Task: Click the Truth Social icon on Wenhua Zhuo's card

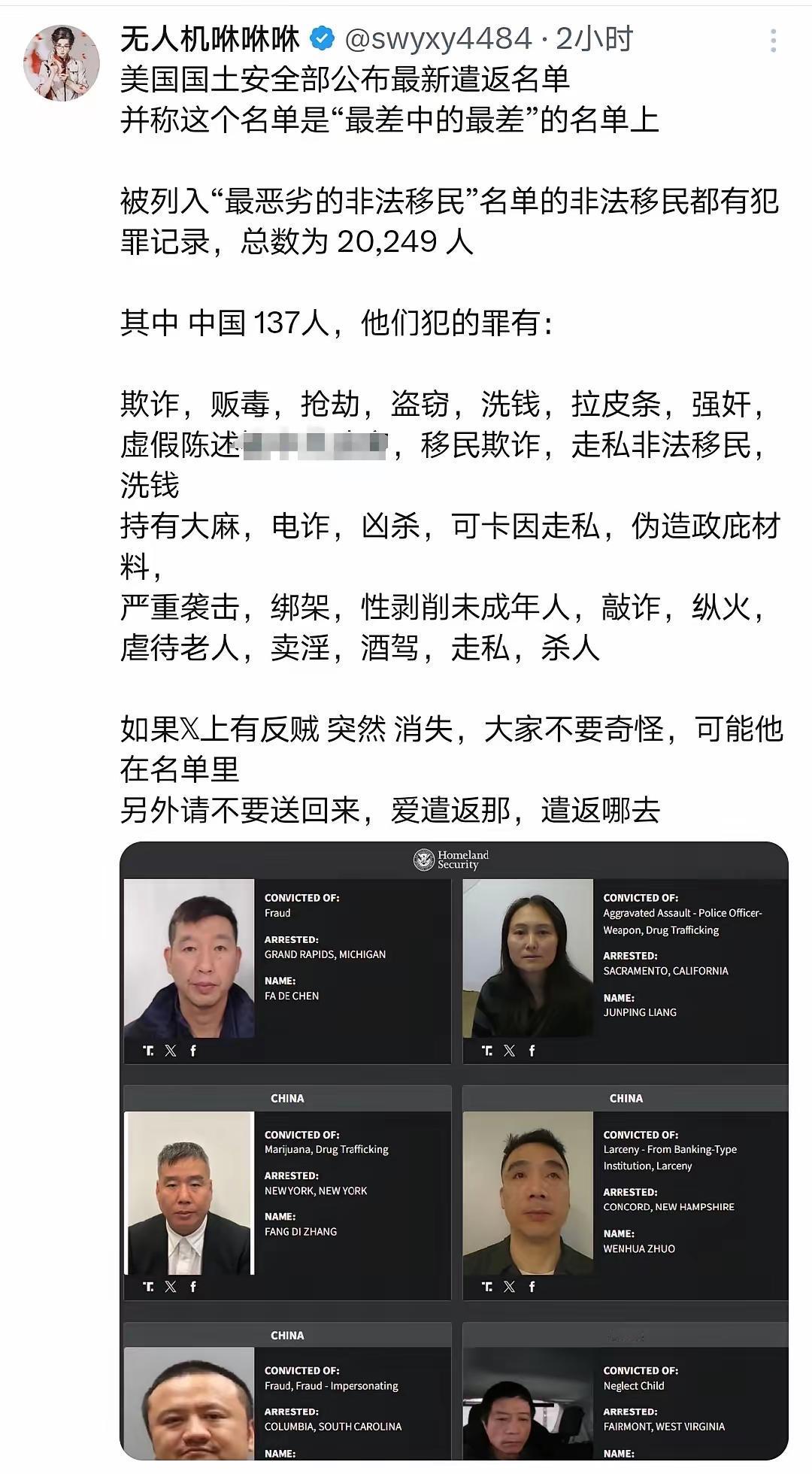Action: pyautogui.click(x=487, y=1287)
